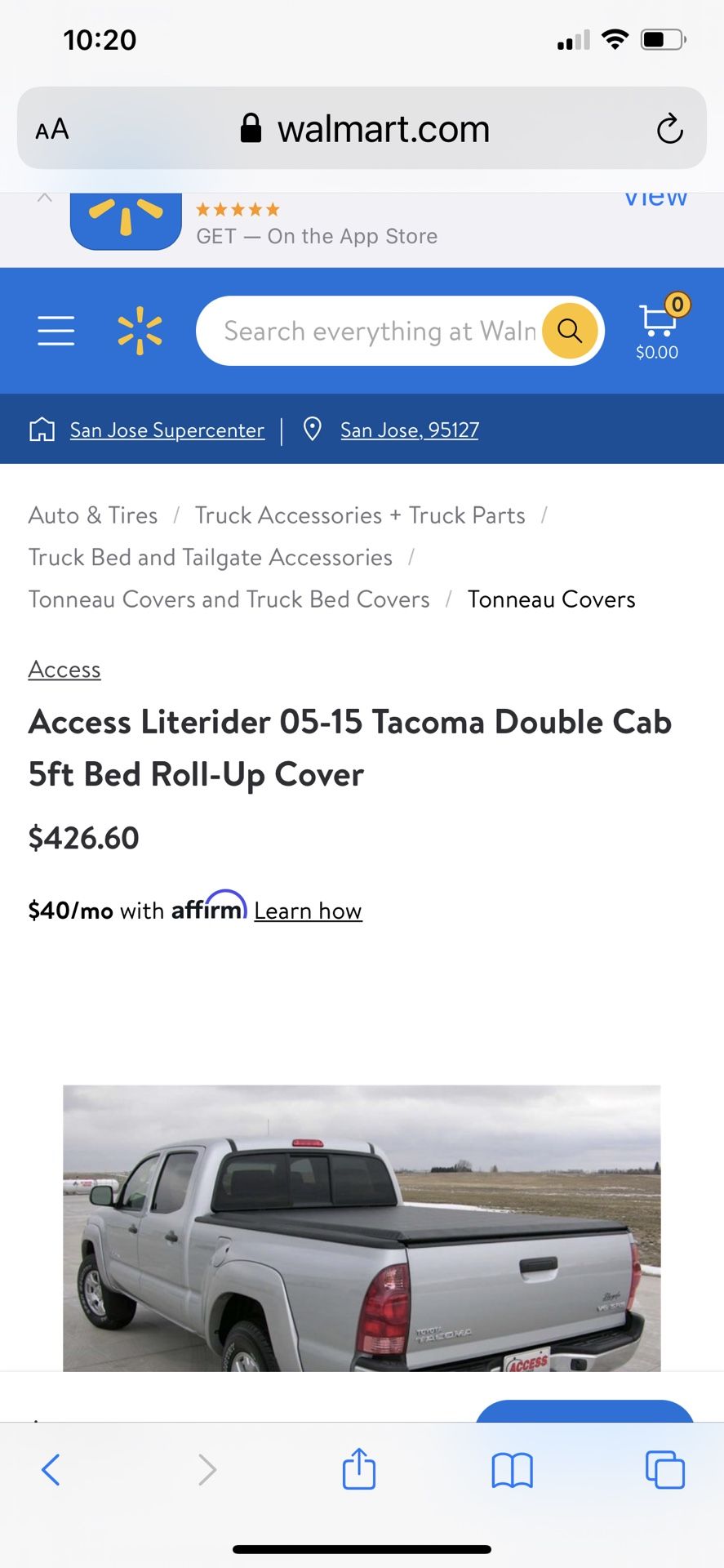Reload the walmart.com page
This screenshot has width=724, height=1568.
(x=669, y=129)
